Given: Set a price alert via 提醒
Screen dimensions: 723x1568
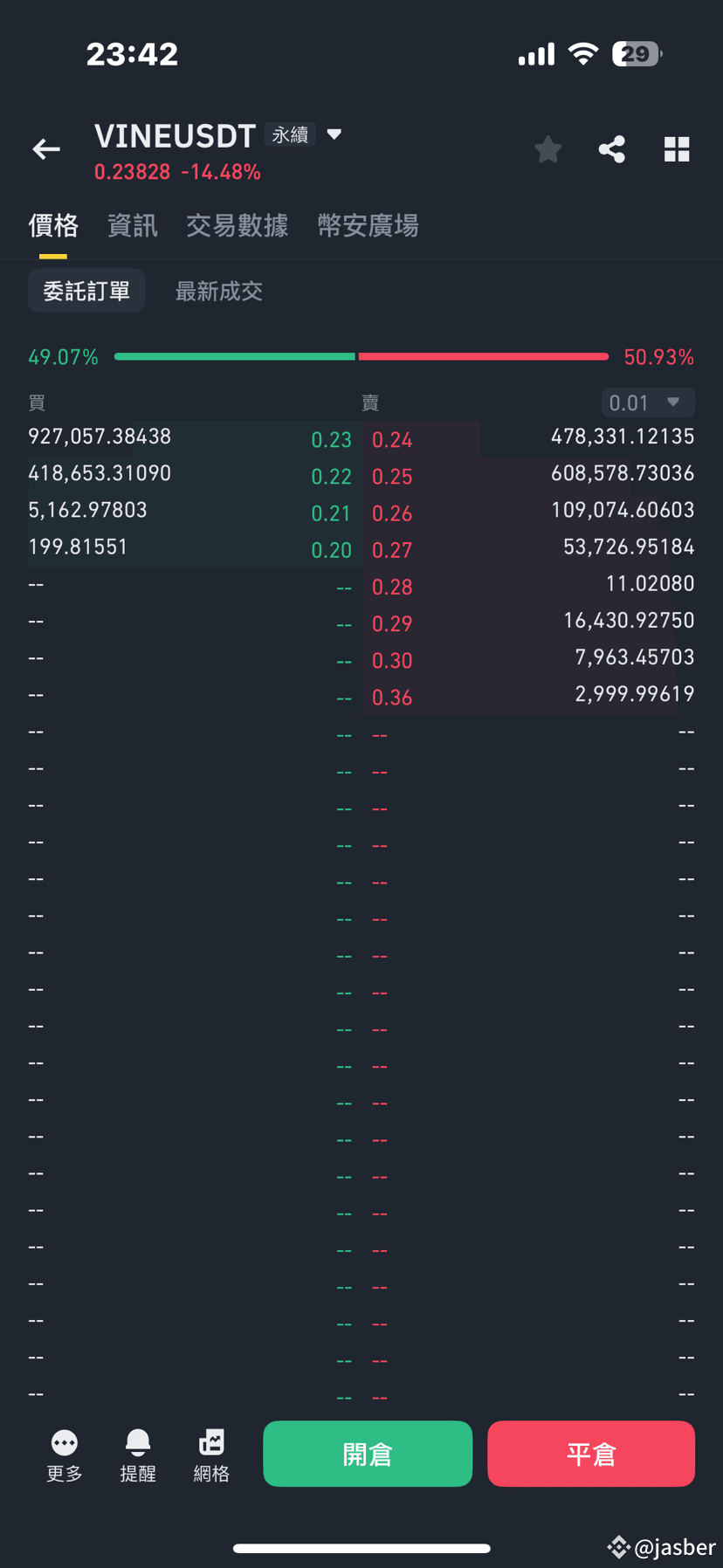Looking at the screenshot, I should tap(138, 1455).
